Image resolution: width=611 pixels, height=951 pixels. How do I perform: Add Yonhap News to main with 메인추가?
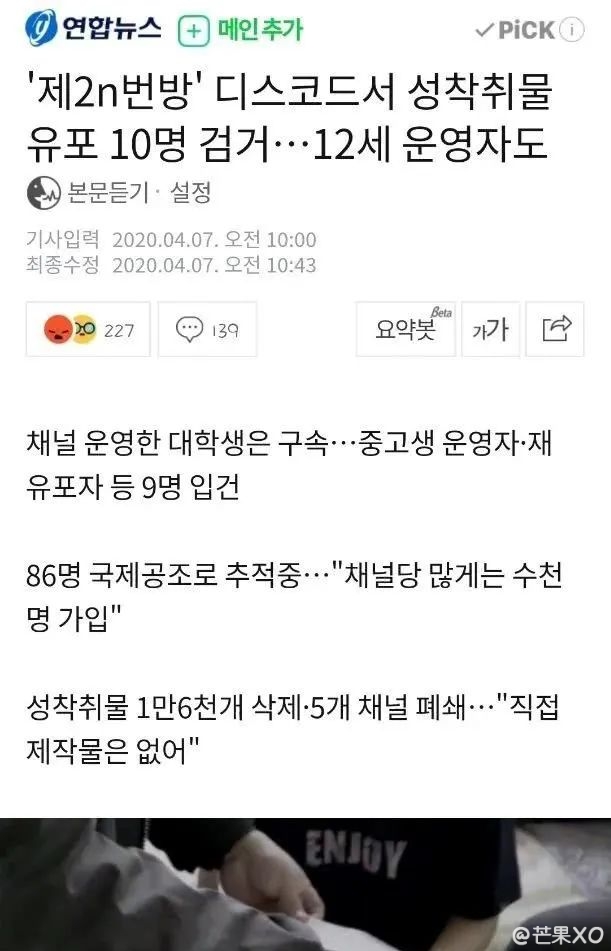240,30
